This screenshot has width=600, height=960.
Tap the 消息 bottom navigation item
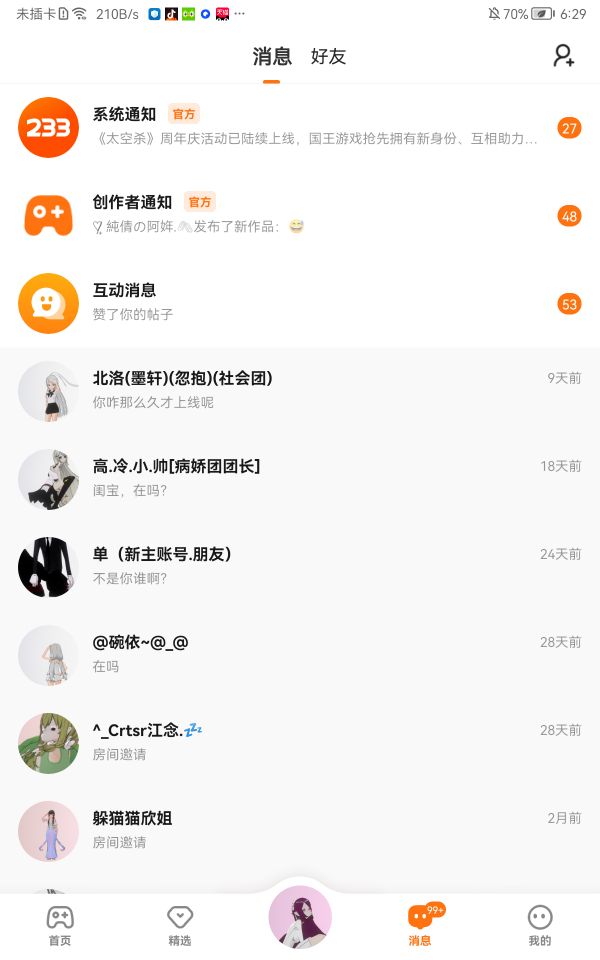tap(421, 926)
